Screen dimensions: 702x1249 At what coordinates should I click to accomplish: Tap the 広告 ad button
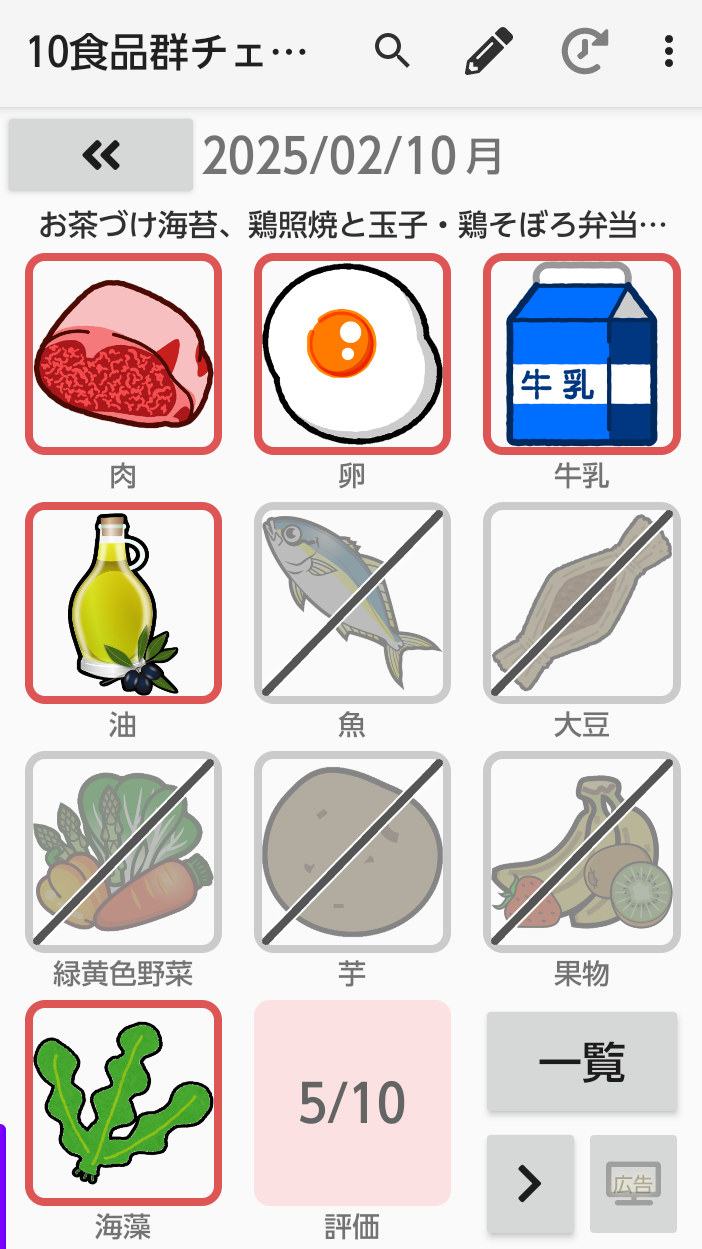pyautogui.click(x=633, y=1184)
